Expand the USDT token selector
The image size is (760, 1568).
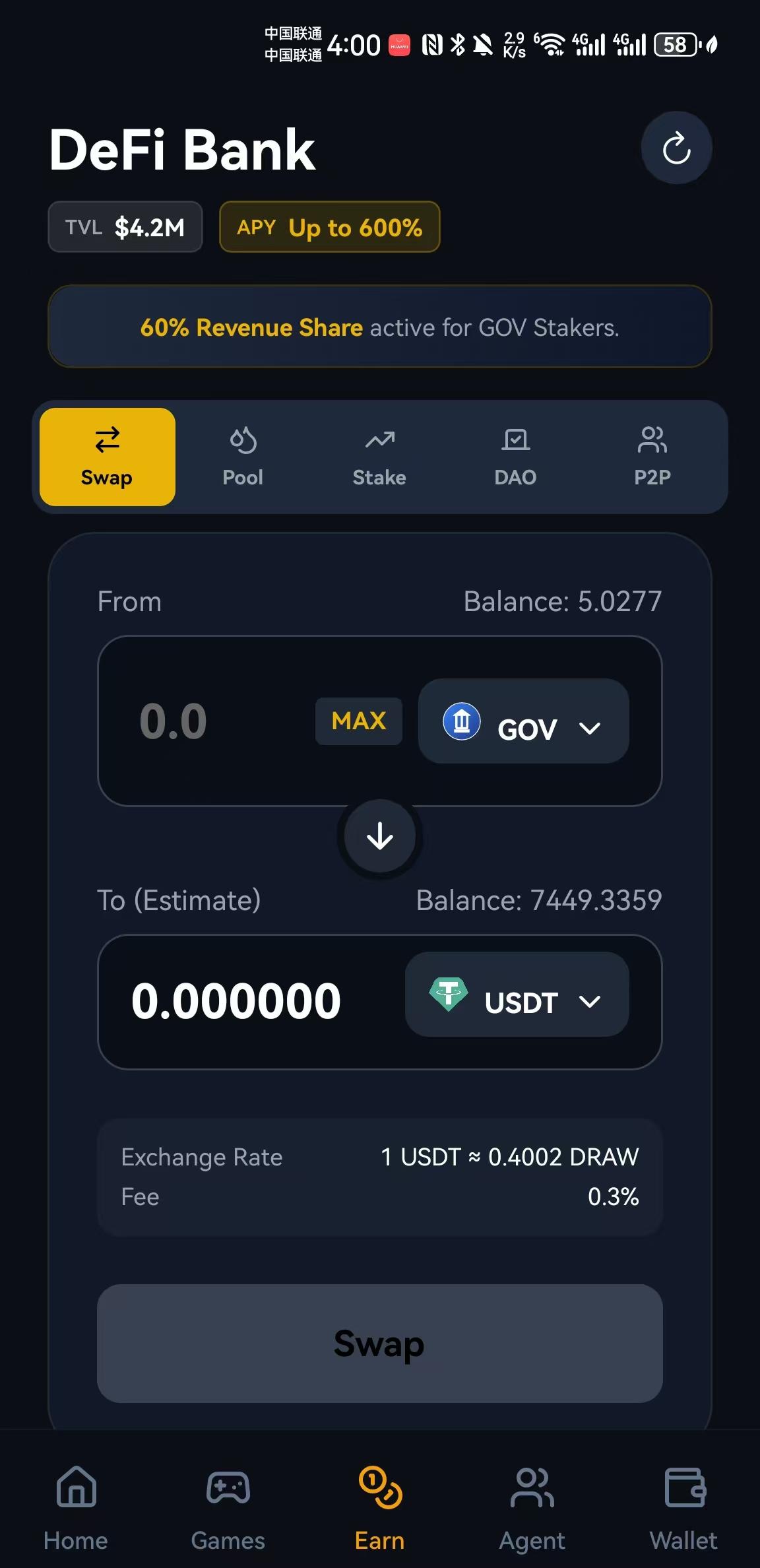[x=517, y=998]
